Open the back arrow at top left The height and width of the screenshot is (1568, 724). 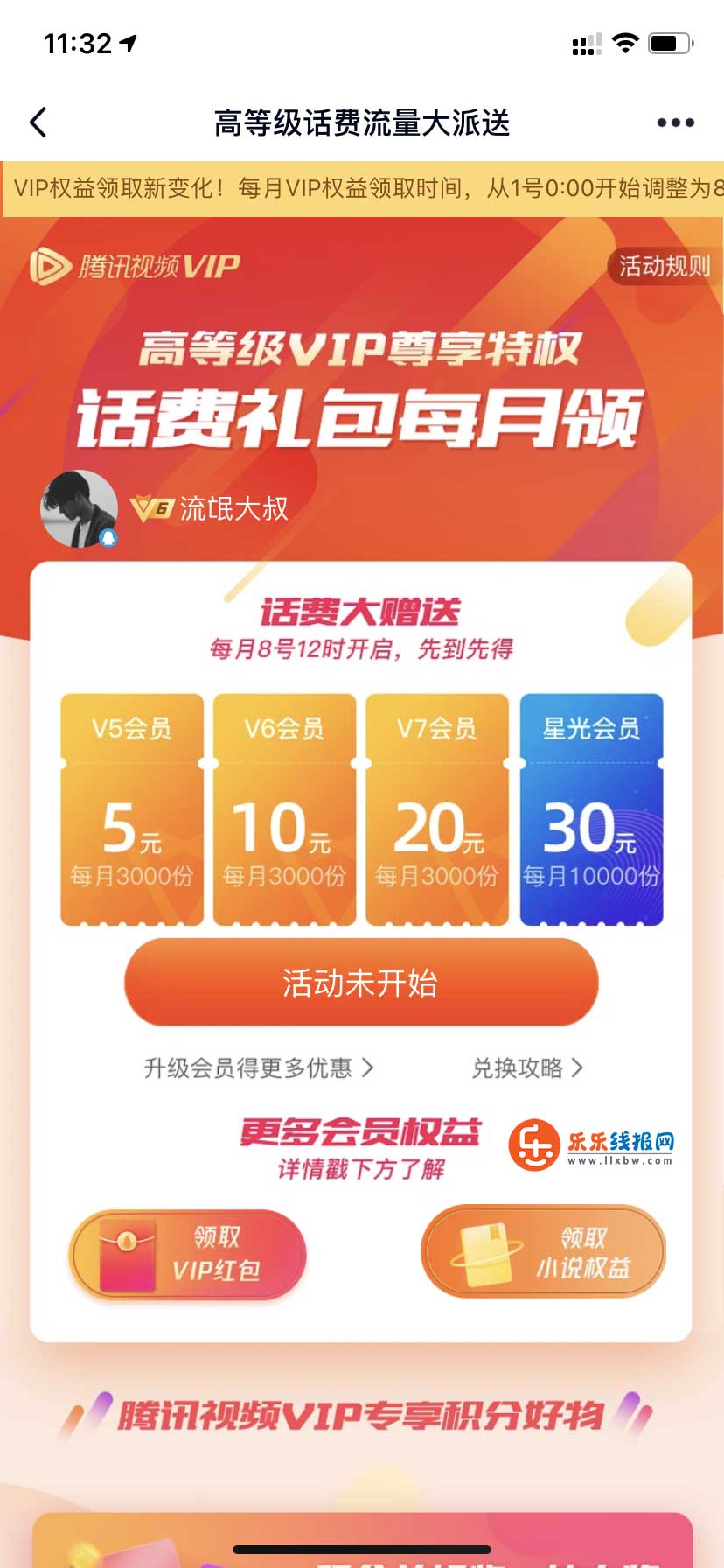(x=38, y=122)
